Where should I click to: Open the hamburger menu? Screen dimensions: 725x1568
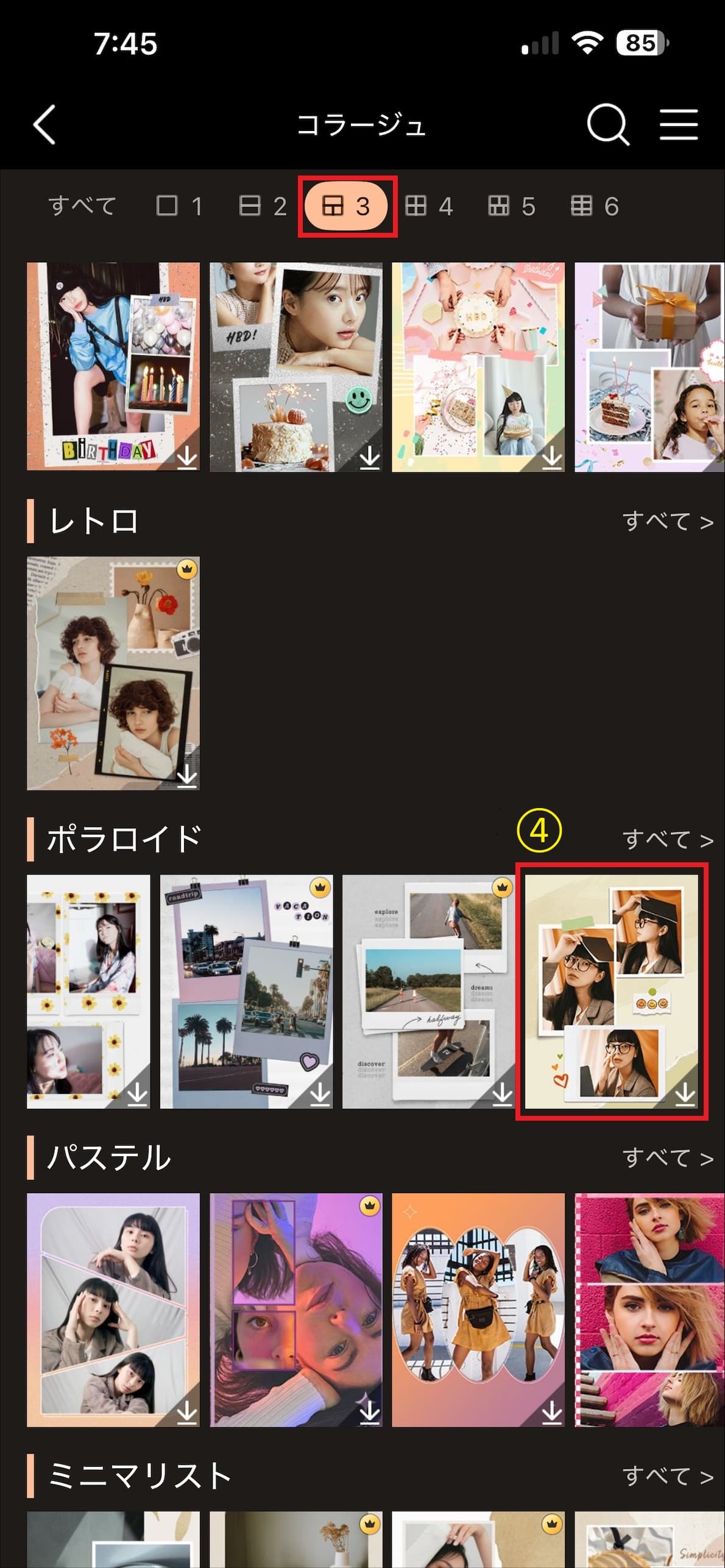pyautogui.click(x=679, y=124)
